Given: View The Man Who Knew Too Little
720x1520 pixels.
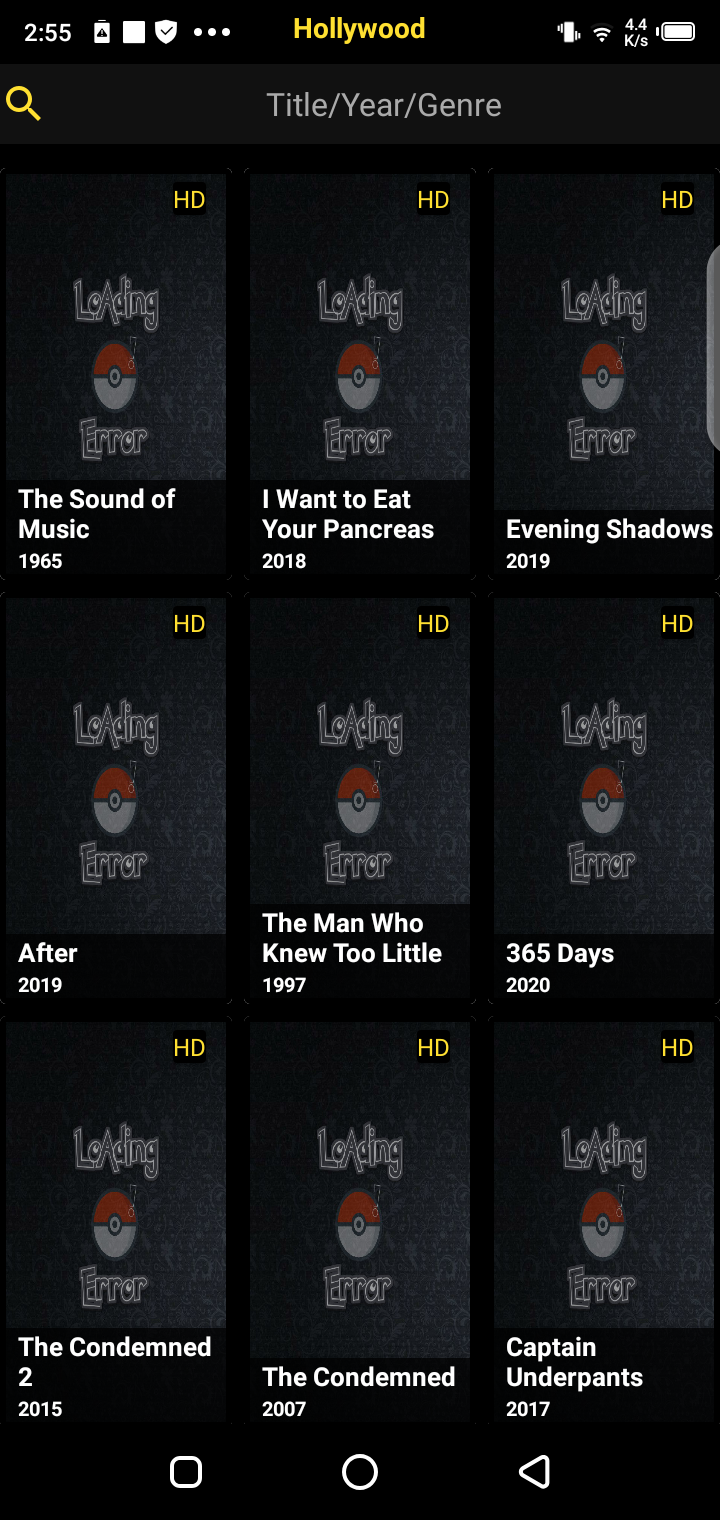Looking at the screenshot, I should tap(360, 798).
